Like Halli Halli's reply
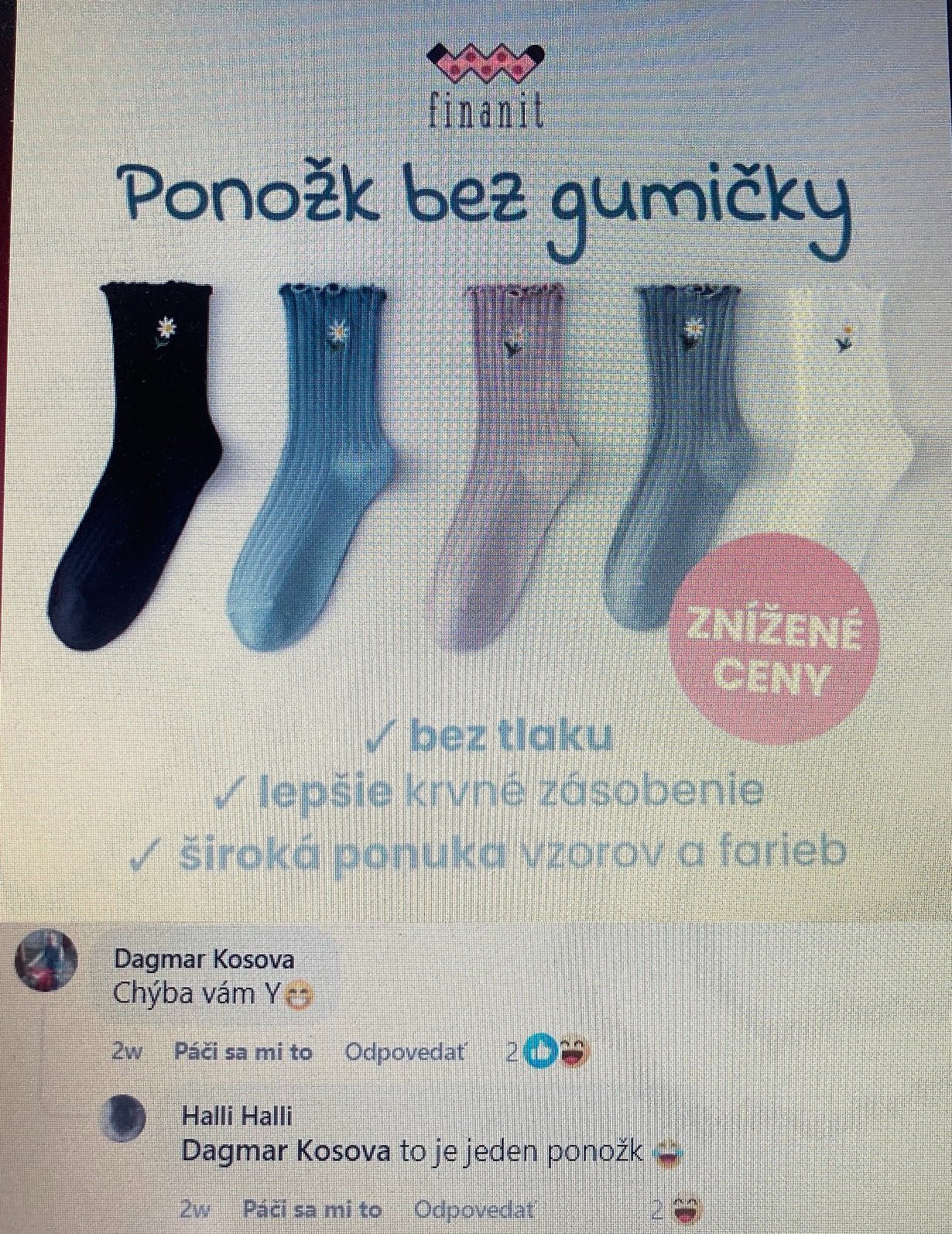Image resolution: width=952 pixels, height=1234 pixels. click(312, 1210)
